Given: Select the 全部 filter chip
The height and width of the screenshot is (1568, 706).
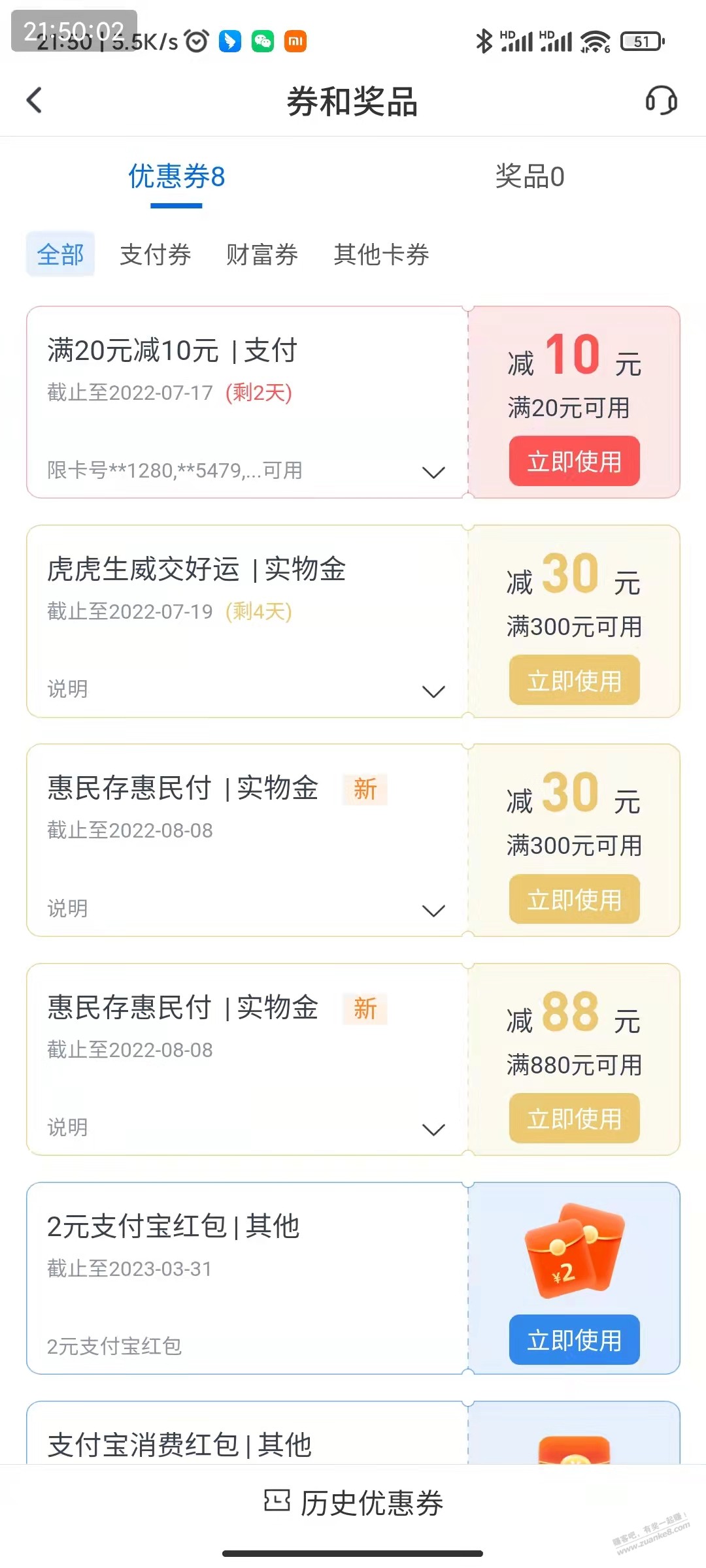Looking at the screenshot, I should tap(60, 254).
